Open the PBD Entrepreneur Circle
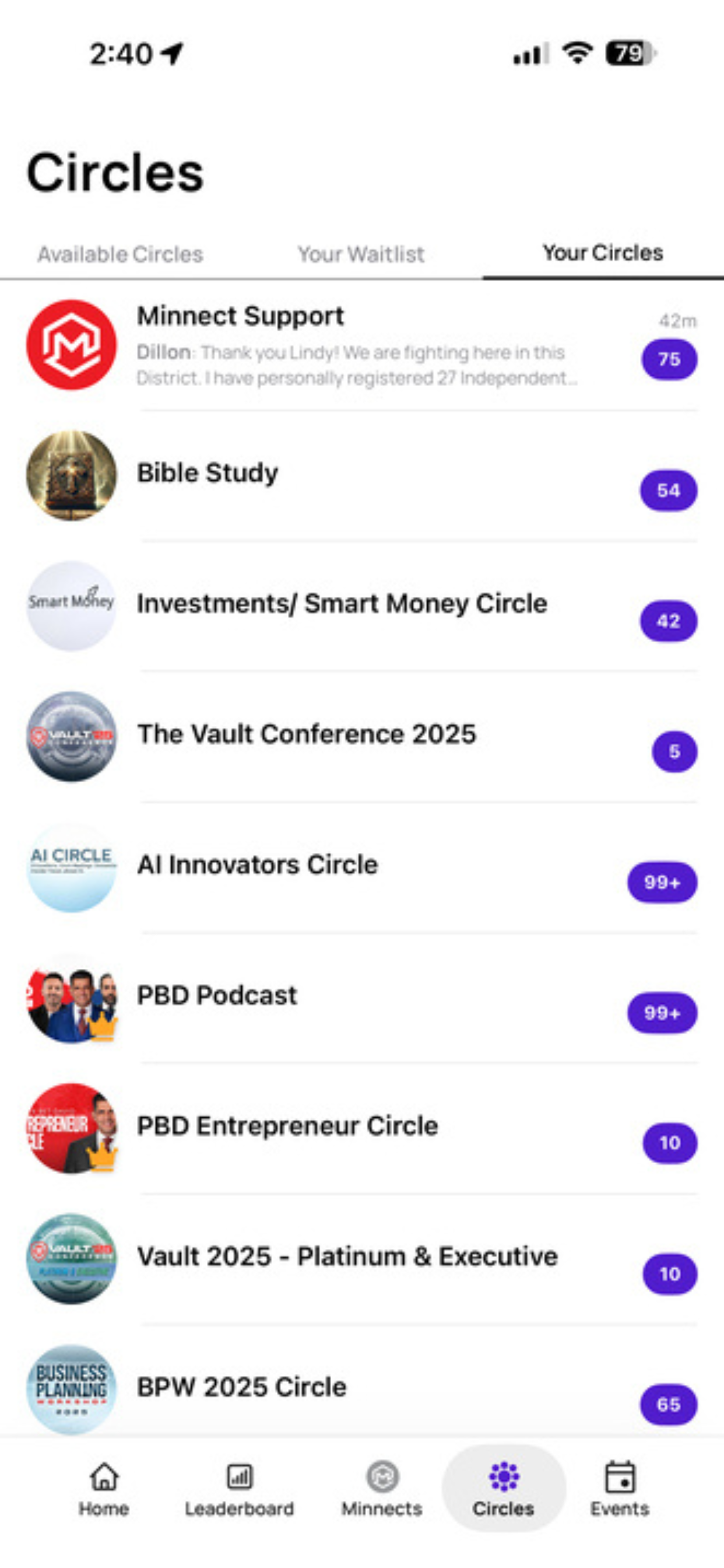 click(x=287, y=1126)
